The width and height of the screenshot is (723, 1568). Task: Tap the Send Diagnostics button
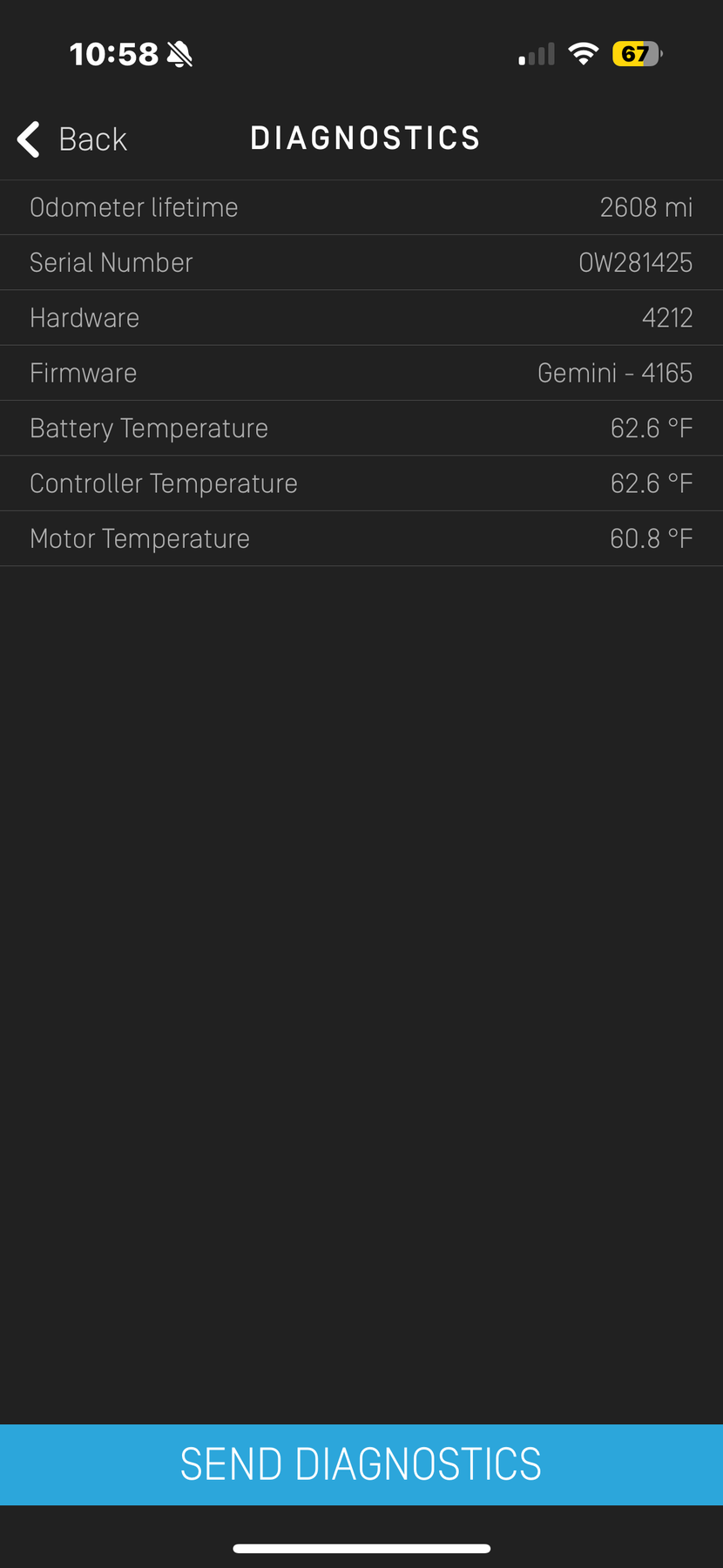pyautogui.click(x=361, y=1463)
